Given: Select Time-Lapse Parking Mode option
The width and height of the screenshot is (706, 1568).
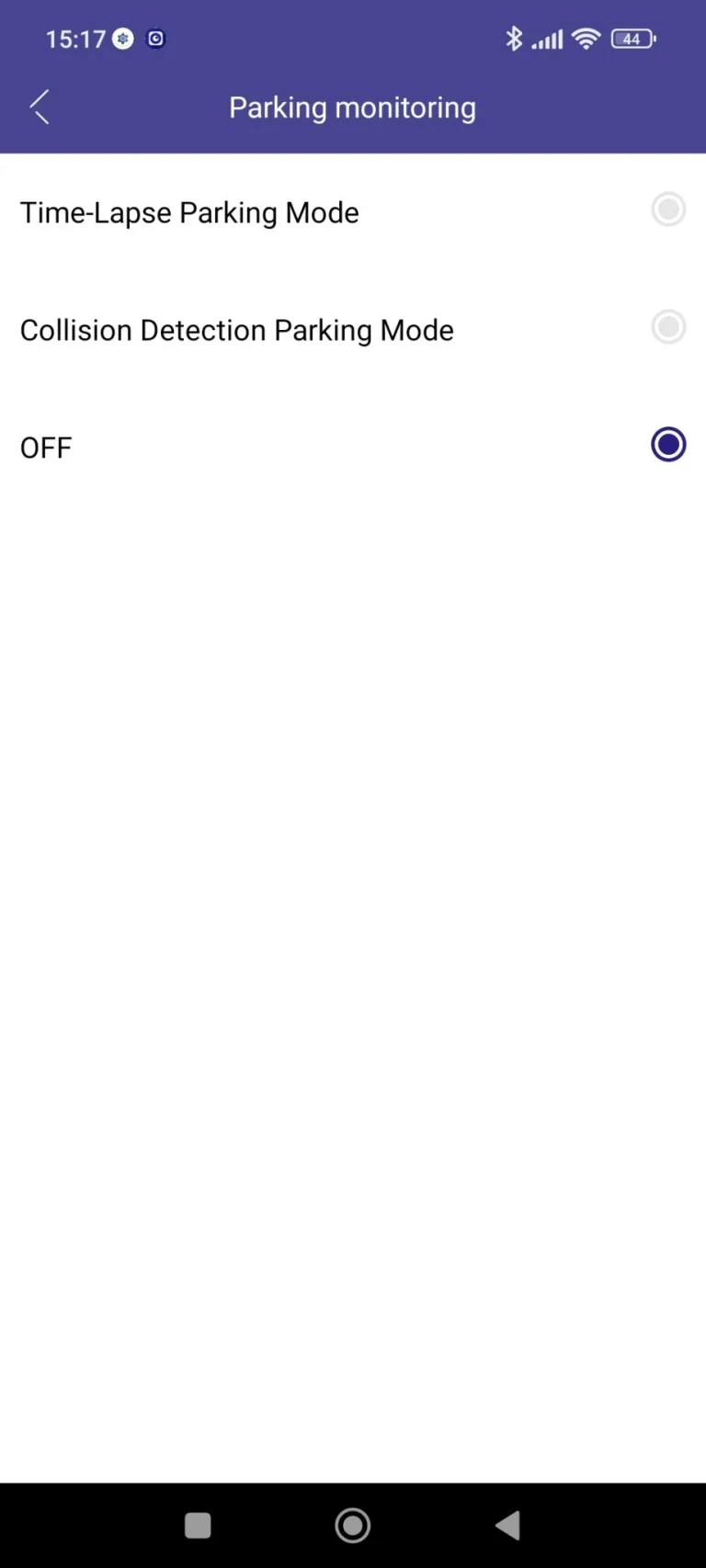Looking at the screenshot, I should 667,210.
